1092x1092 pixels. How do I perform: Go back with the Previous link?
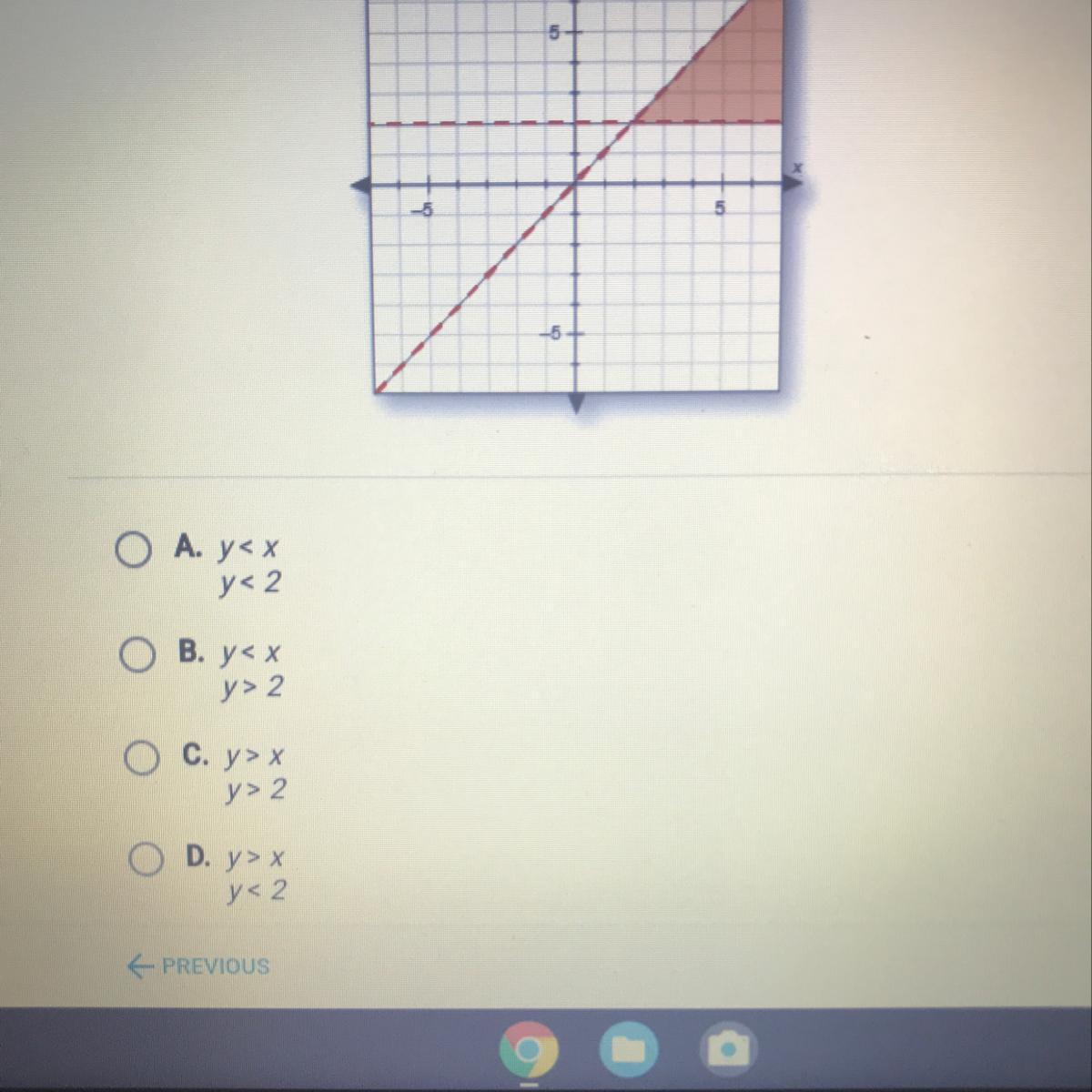click(198, 966)
